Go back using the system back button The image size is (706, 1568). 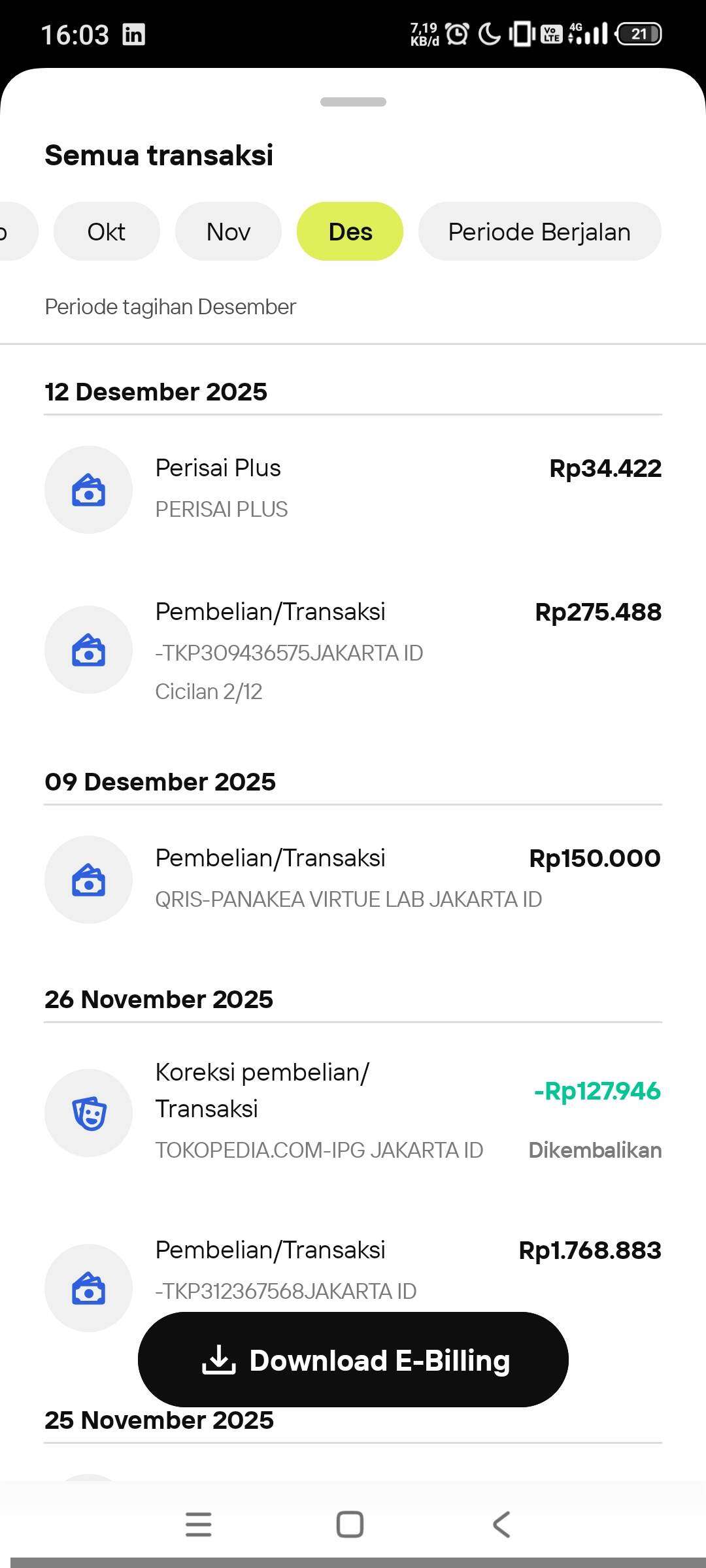point(501,1524)
